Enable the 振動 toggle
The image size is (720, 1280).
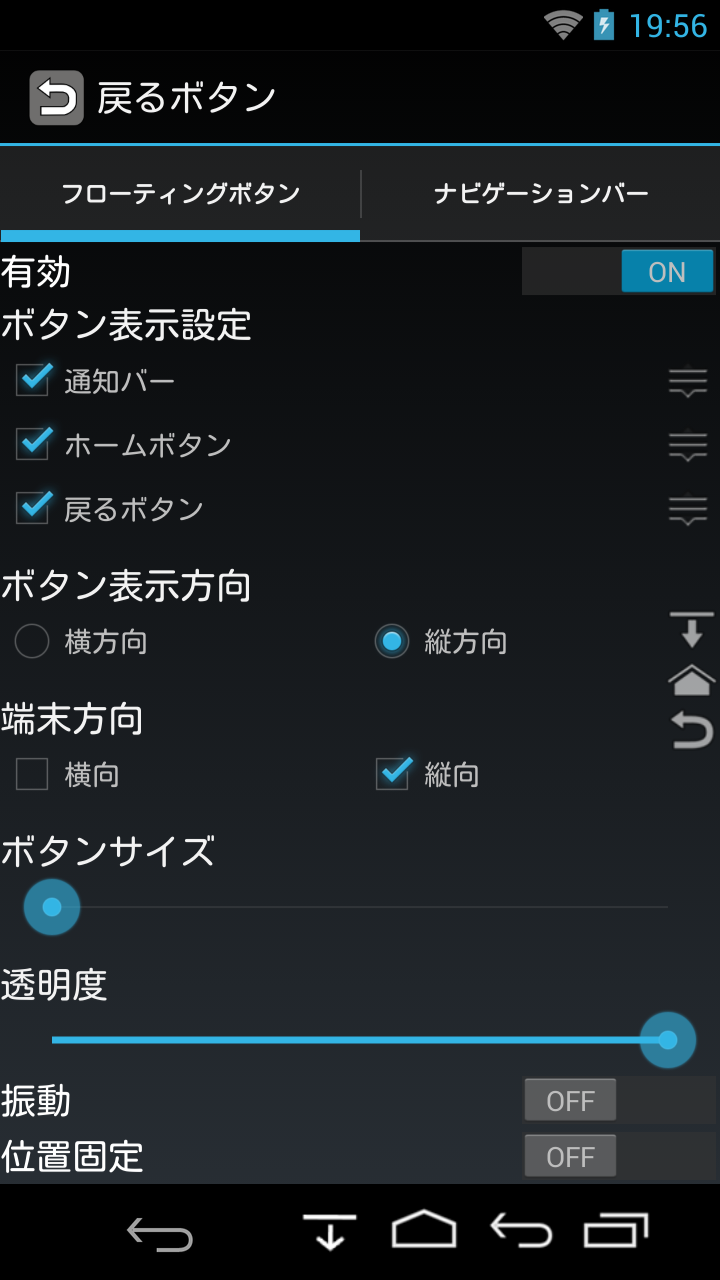[618, 1101]
